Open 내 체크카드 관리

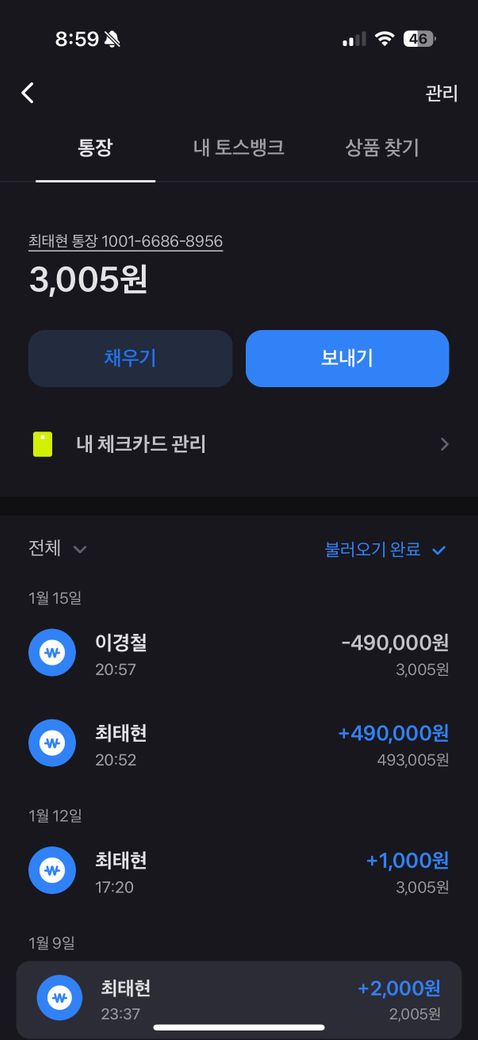pyautogui.click(x=239, y=444)
